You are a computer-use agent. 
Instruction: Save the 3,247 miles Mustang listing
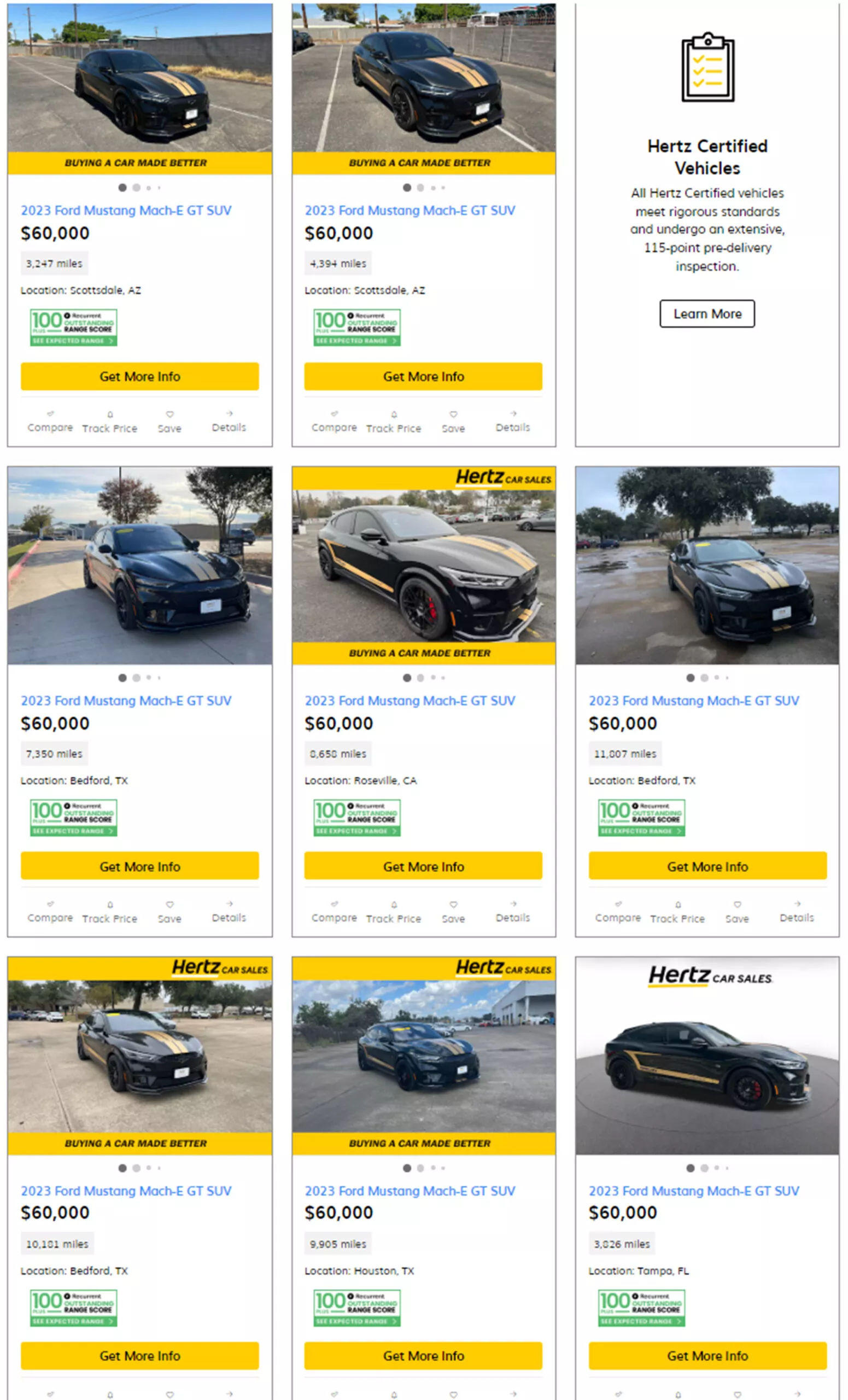click(169, 423)
